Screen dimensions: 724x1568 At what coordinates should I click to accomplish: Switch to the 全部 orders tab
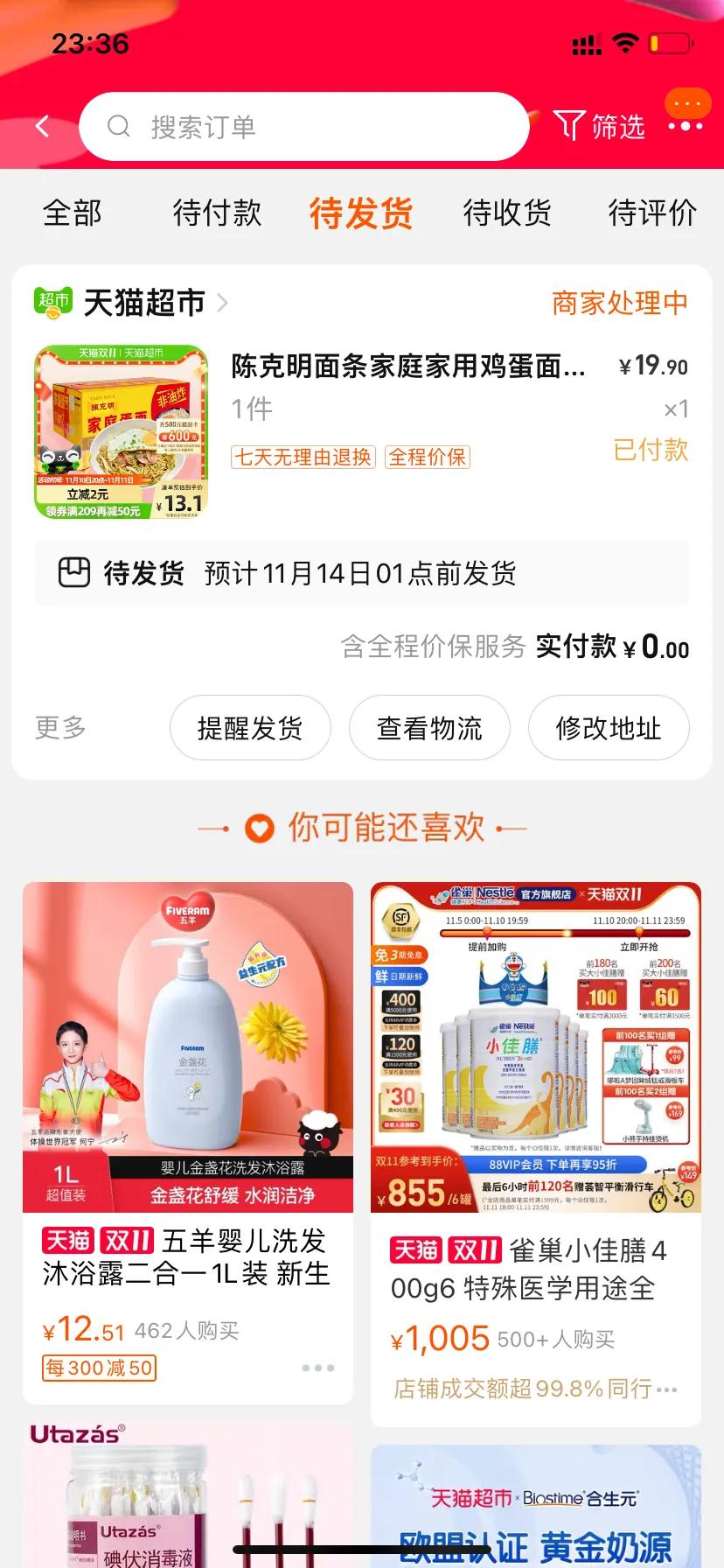tap(73, 213)
